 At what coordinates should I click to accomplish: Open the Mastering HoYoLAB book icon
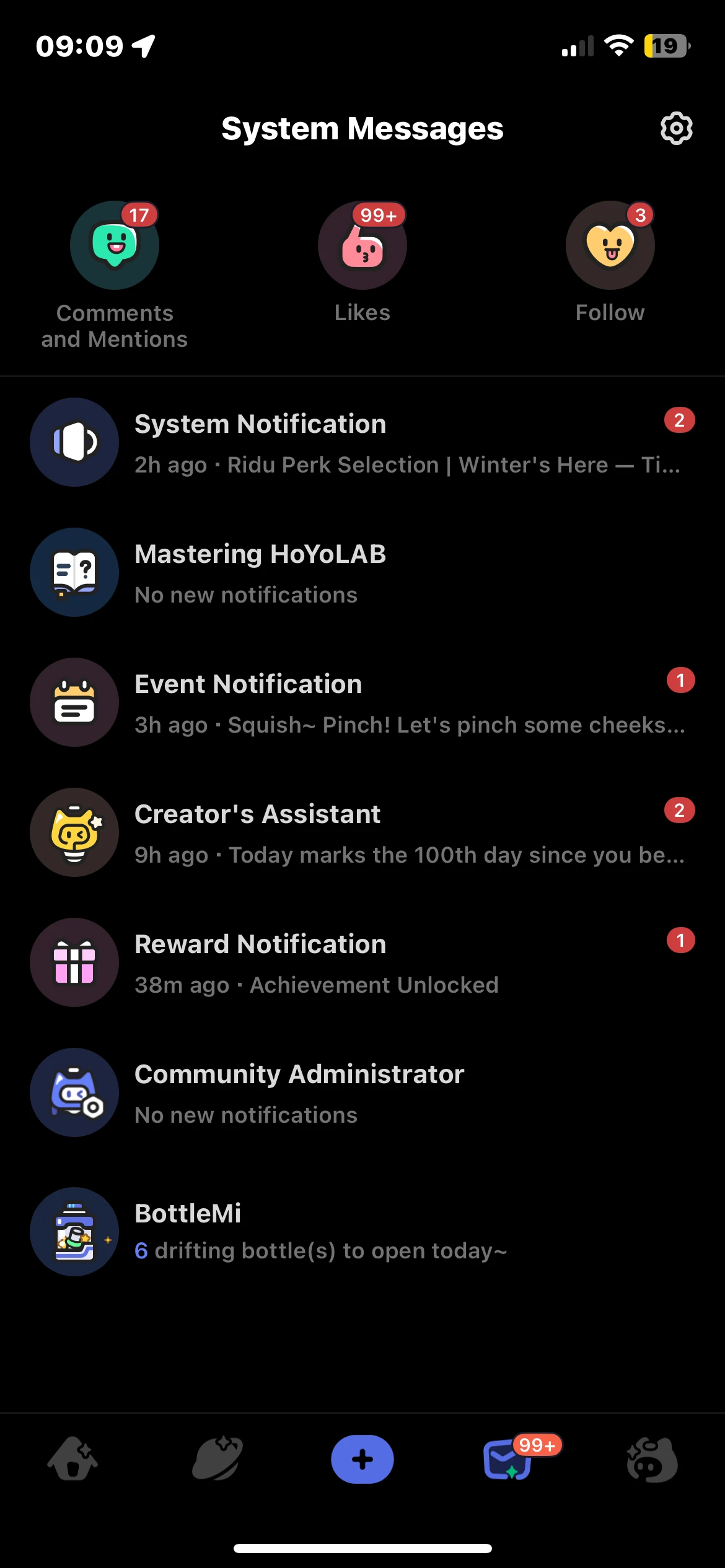[x=74, y=572]
